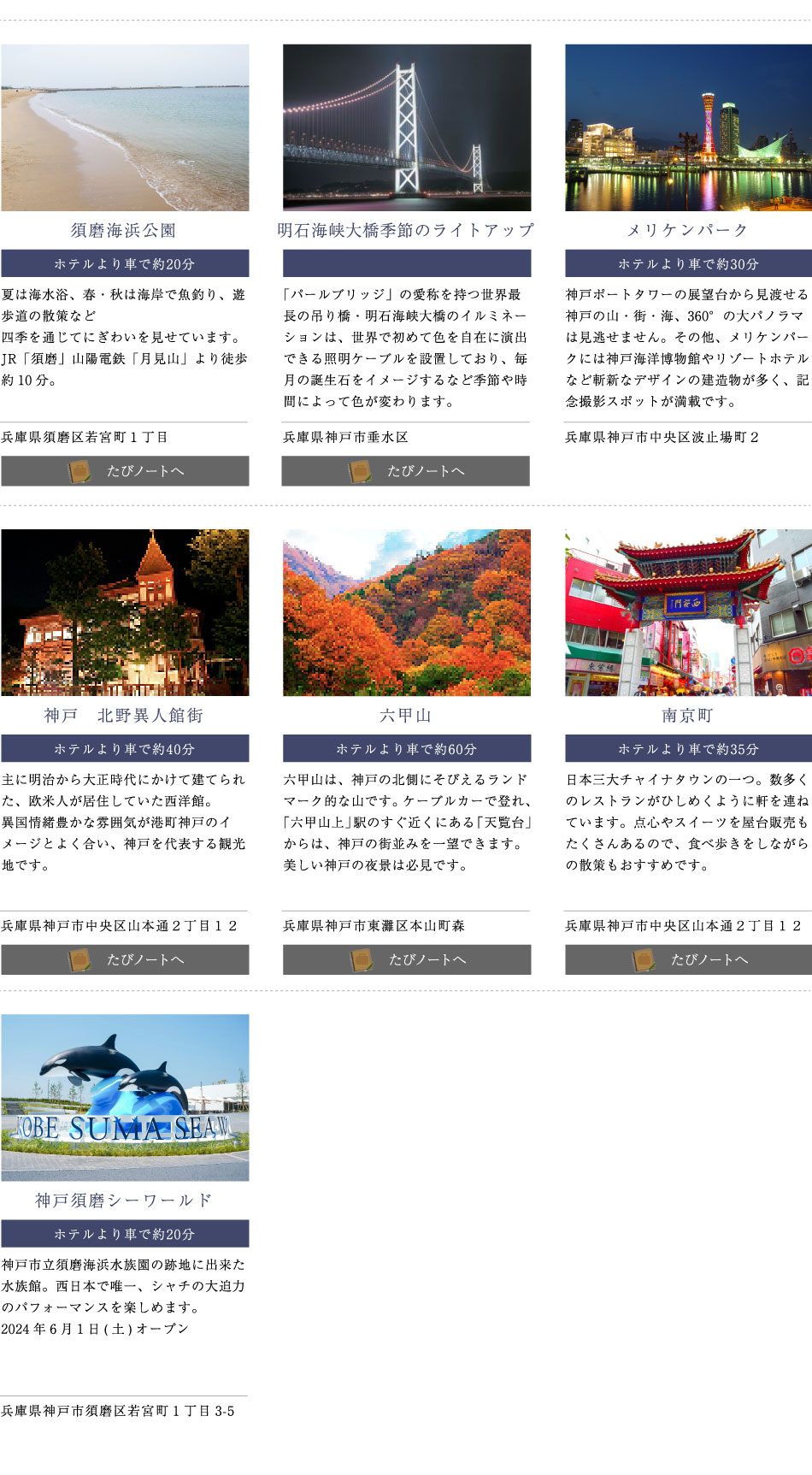Open たびノートへ for 明石海峡大橋
Viewport: 812px width, 1475px height.
[x=406, y=471]
